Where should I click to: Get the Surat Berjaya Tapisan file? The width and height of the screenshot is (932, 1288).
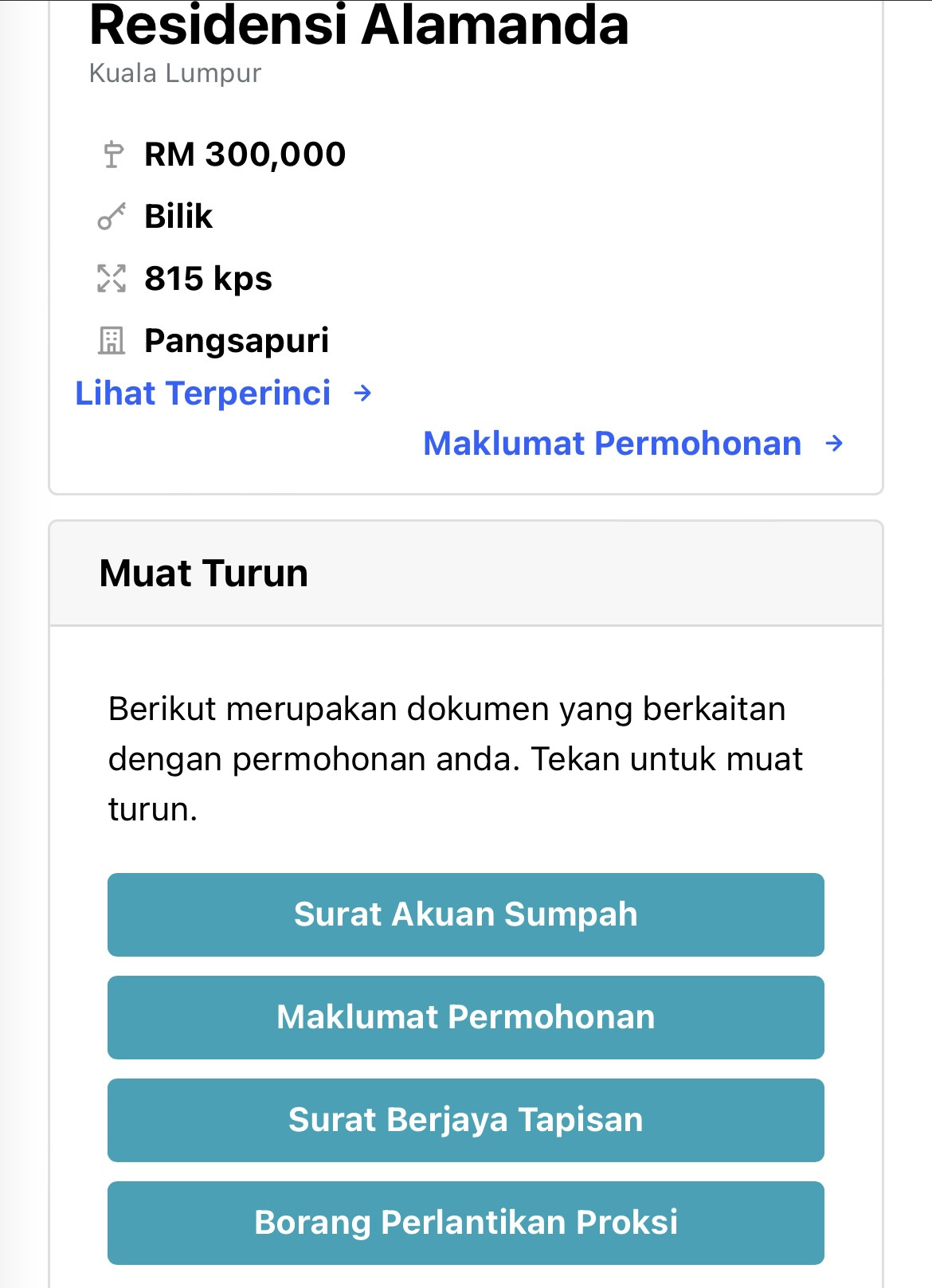coord(466,1120)
